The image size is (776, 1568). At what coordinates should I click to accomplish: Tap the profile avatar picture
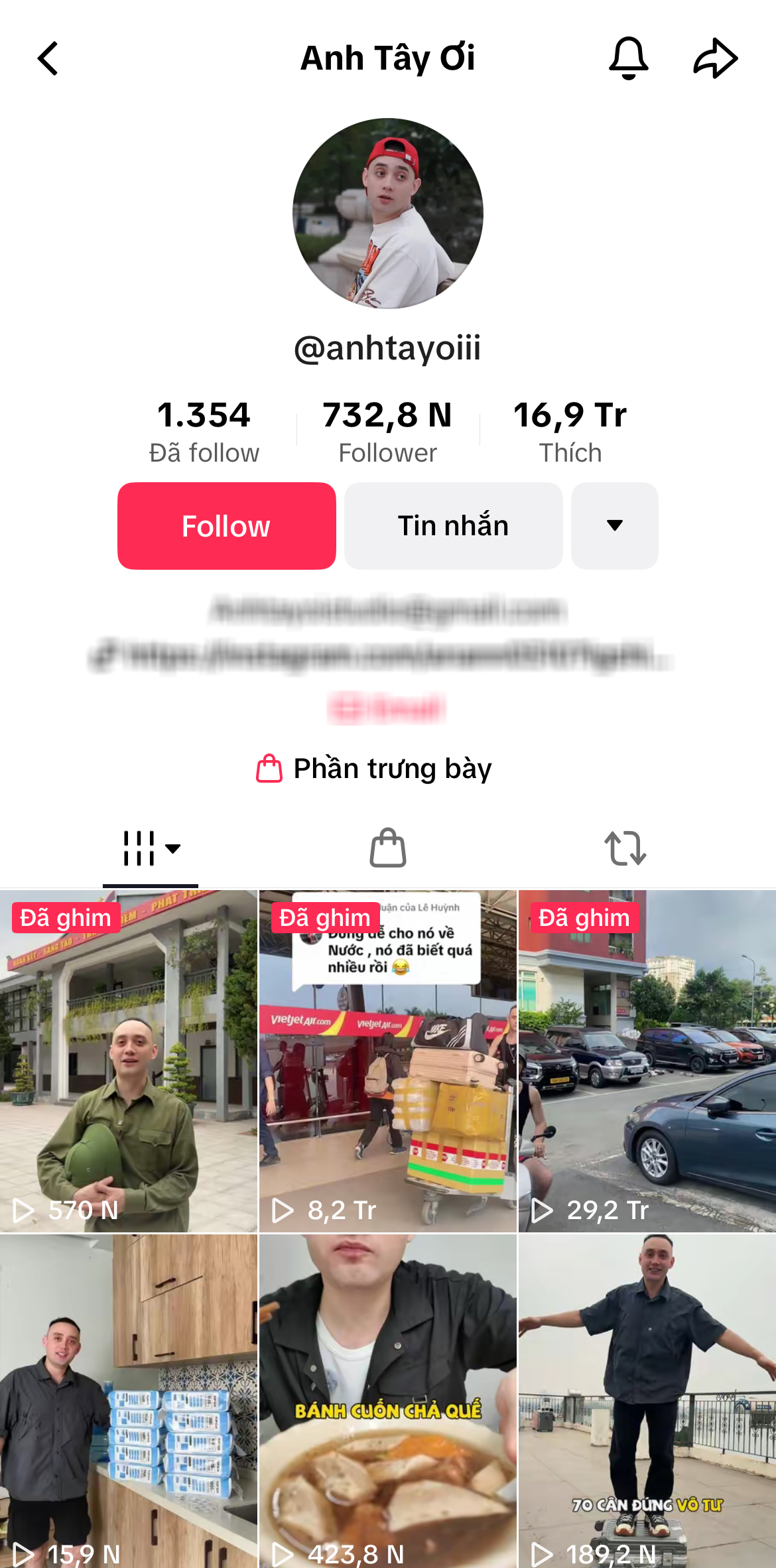coord(388,214)
